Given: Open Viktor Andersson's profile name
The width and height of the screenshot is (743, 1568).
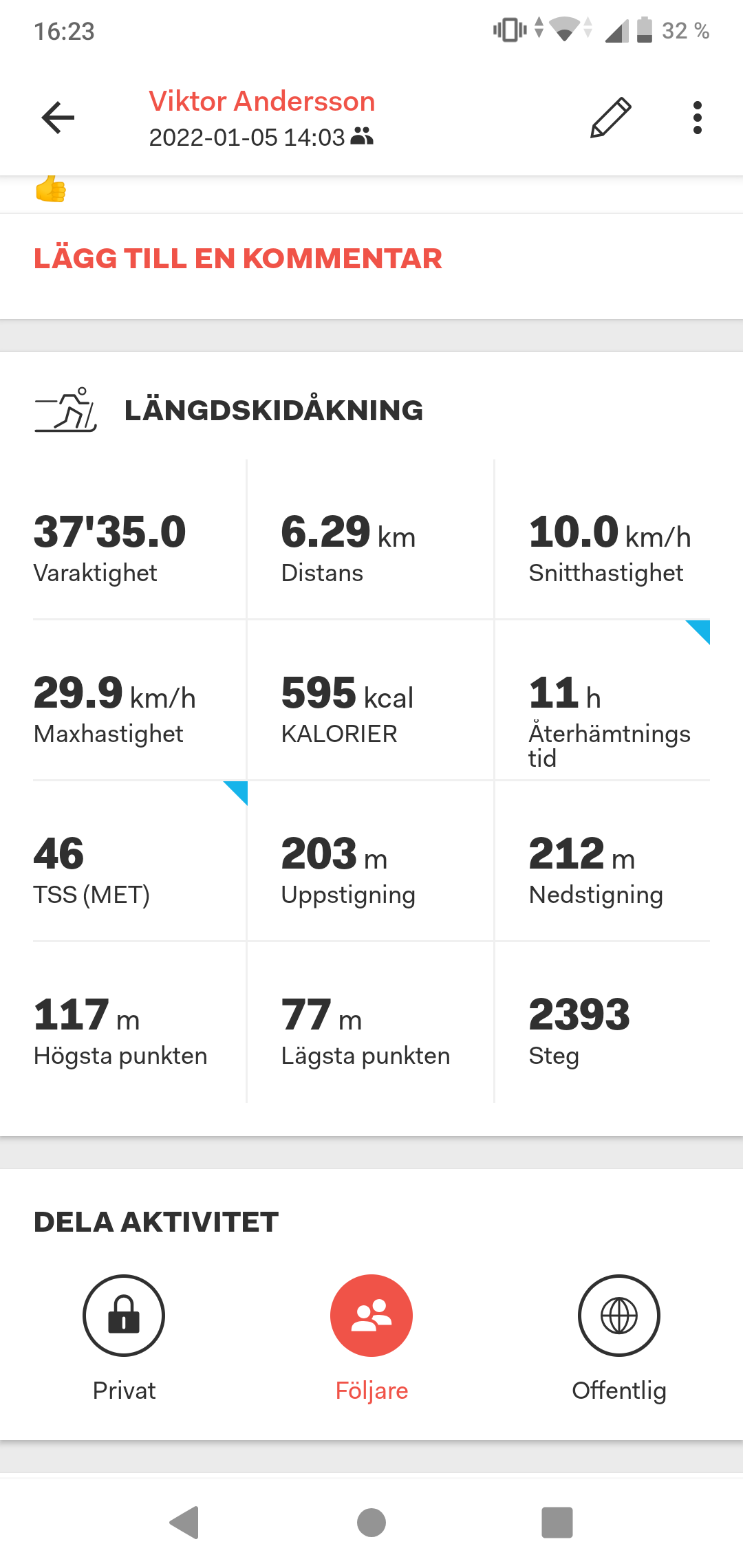Looking at the screenshot, I should [262, 101].
